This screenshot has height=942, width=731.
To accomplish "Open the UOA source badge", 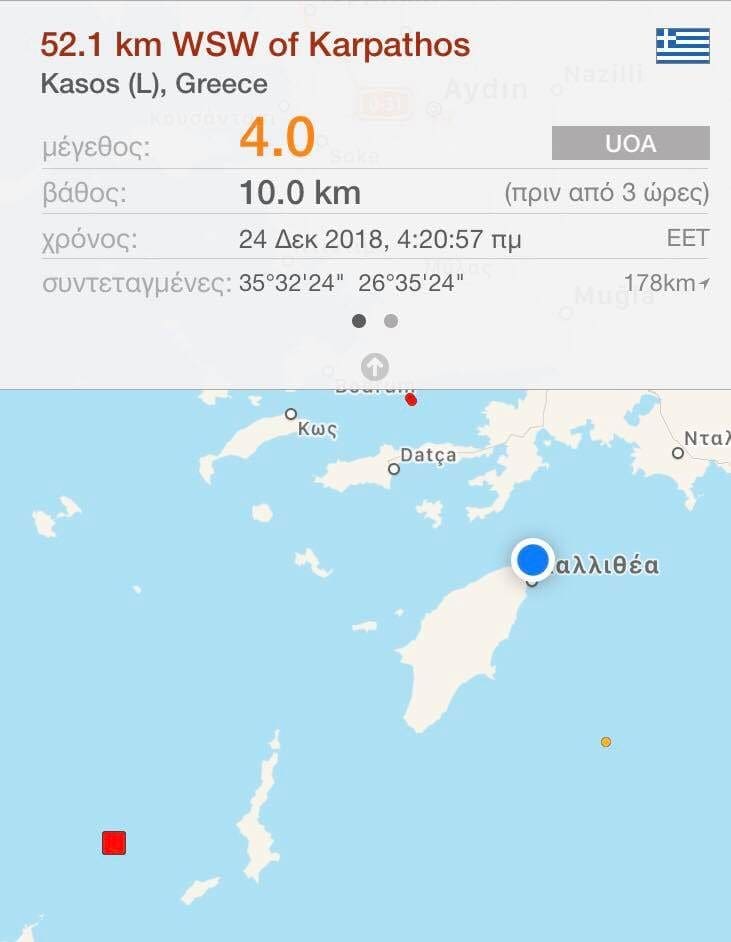I will tap(630, 144).
